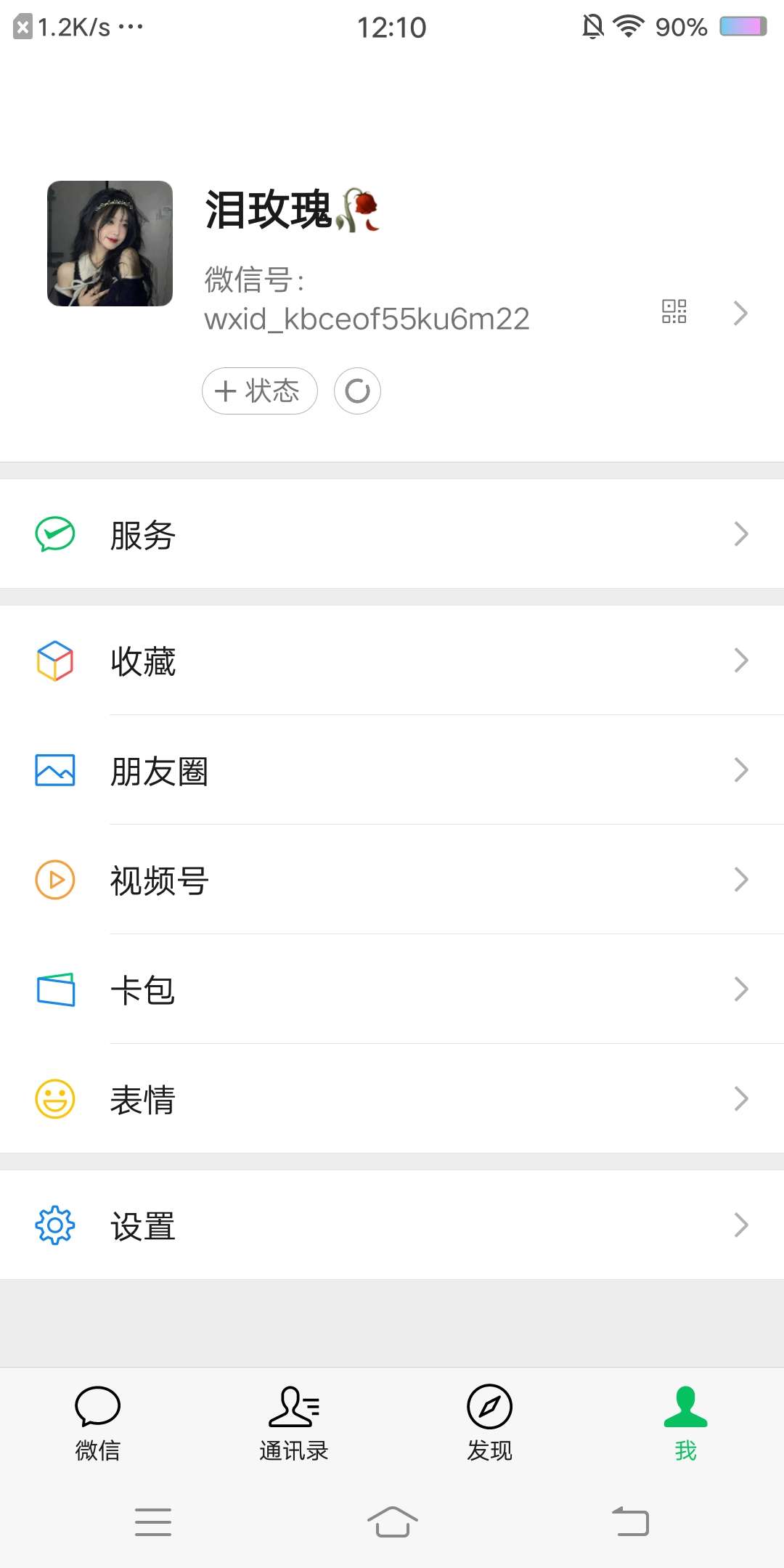
Task: Open 朋友圈 moments
Action: click(392, 769)
